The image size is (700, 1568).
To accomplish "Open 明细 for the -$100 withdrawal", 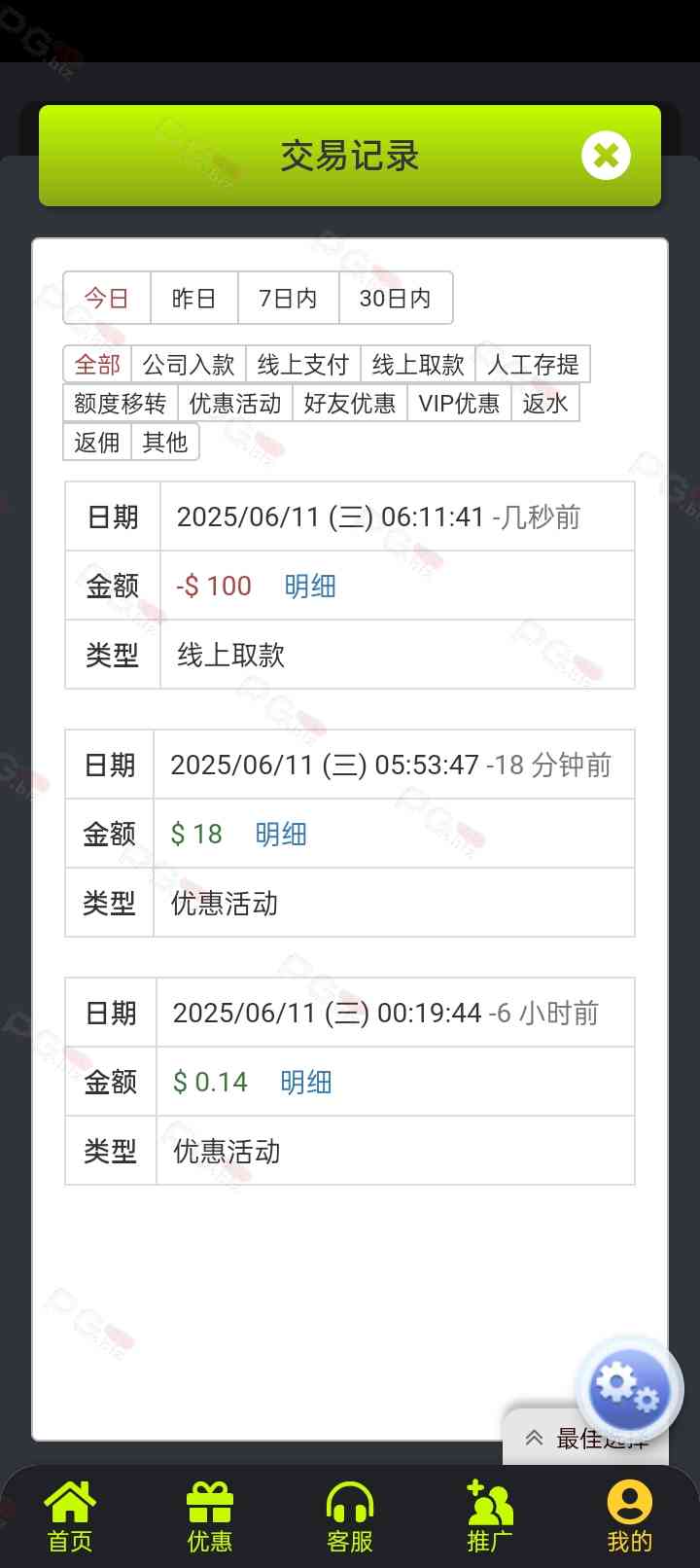I will pos(310,586).
